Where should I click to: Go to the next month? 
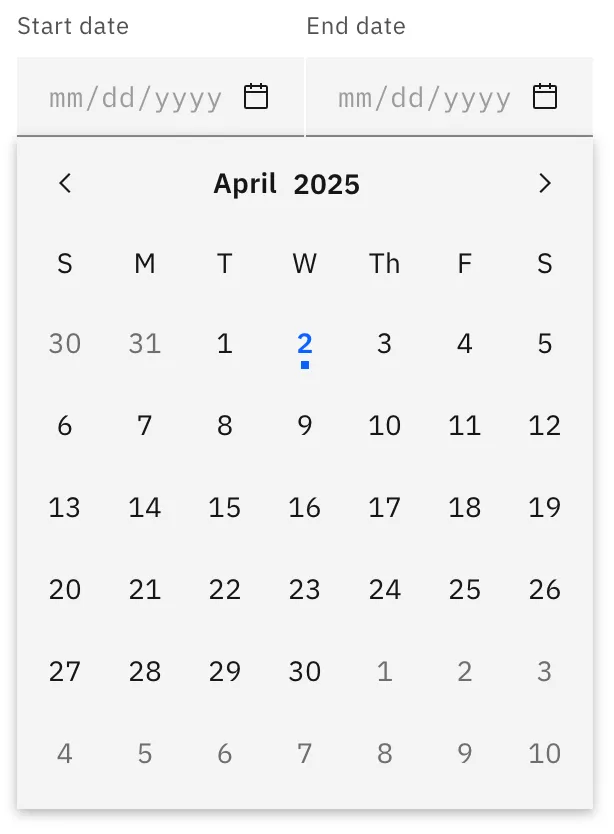click(545, 183)
